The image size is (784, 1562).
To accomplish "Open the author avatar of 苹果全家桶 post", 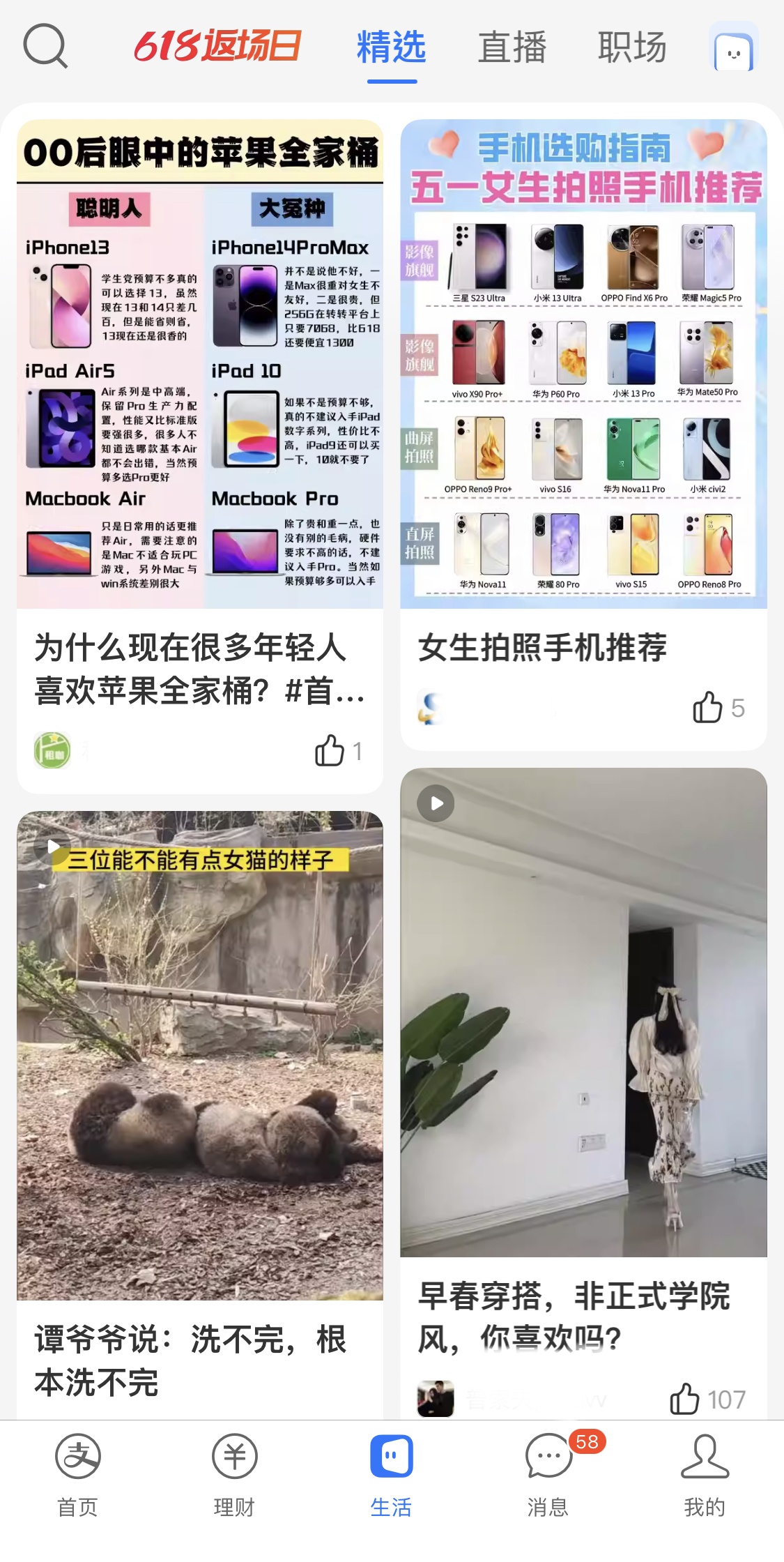I will [52, 751].
